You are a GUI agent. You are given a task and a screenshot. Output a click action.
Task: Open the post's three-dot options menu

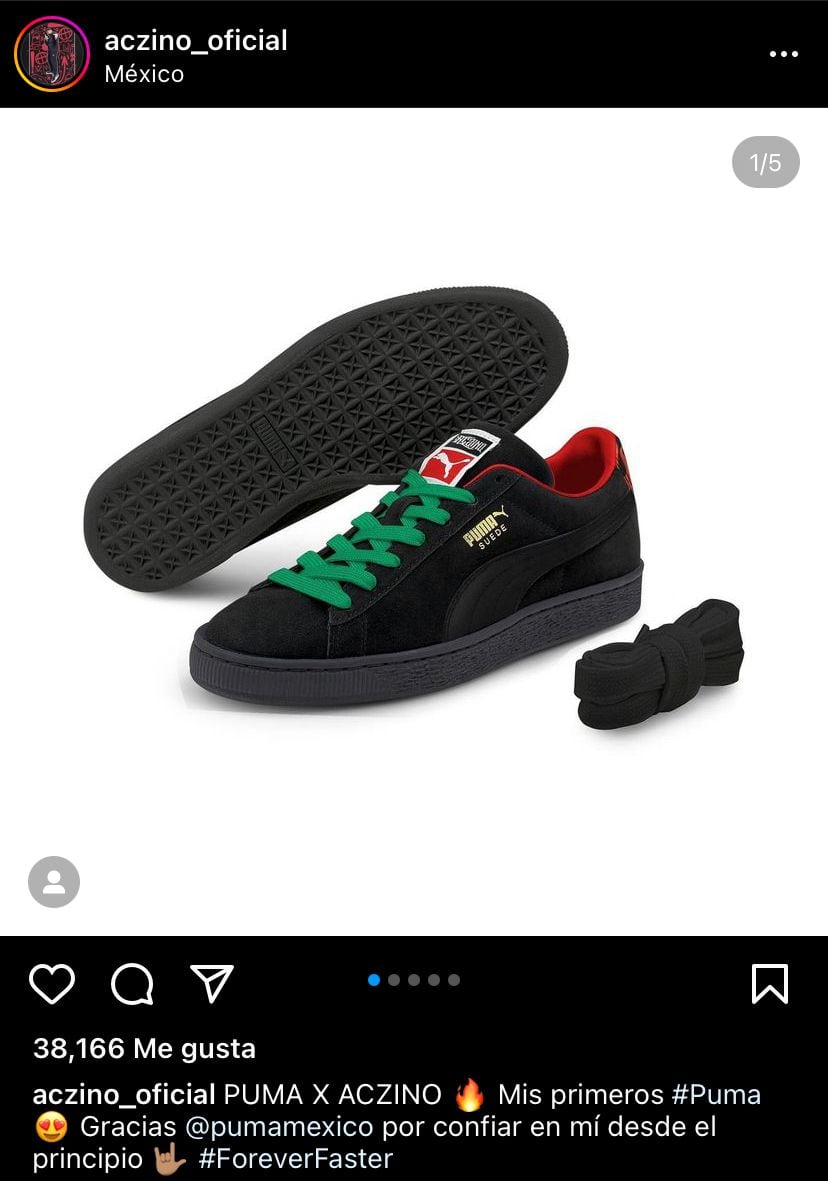(783, 54)
